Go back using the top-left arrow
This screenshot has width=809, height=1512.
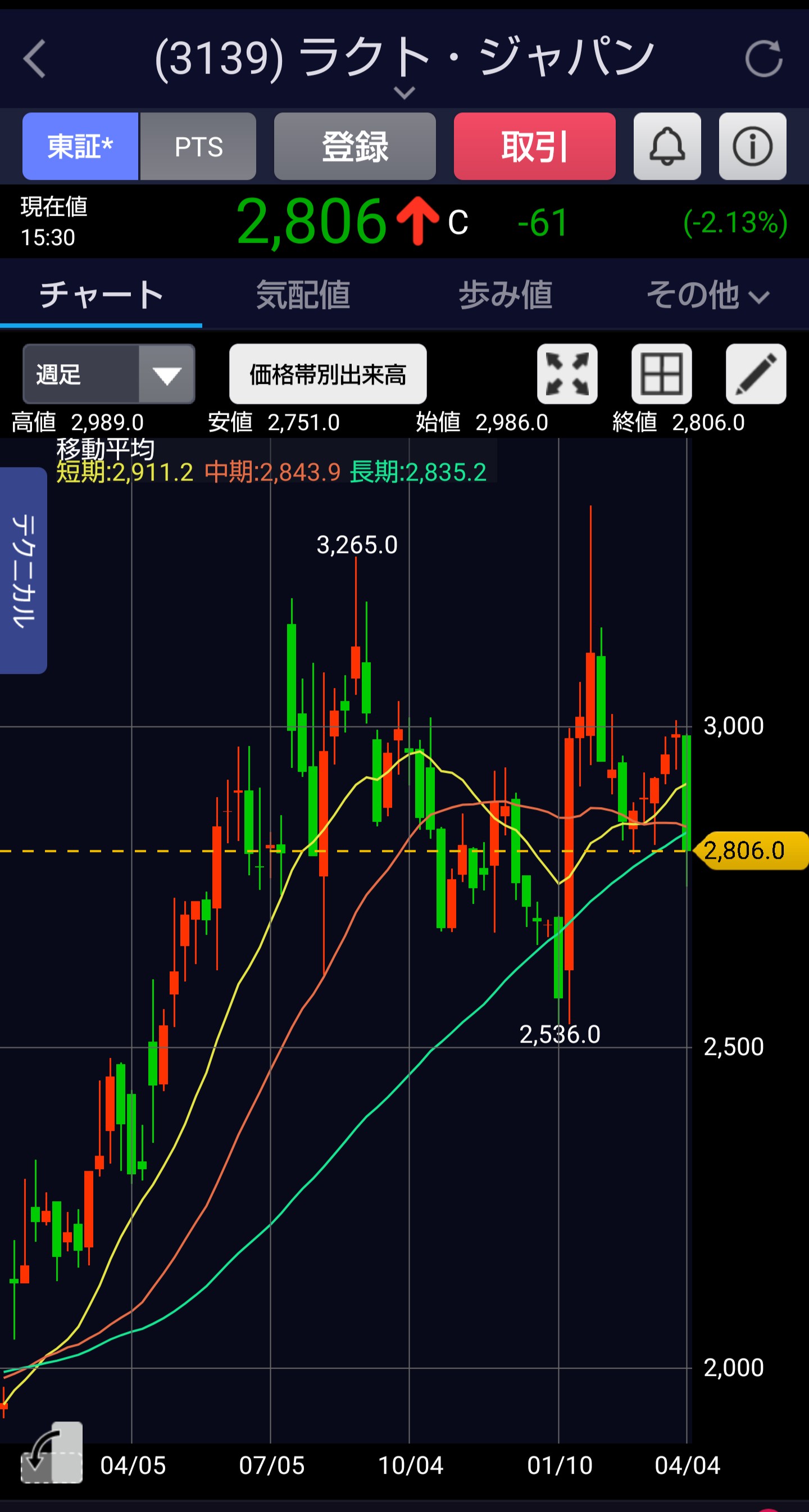coord(35,58)
